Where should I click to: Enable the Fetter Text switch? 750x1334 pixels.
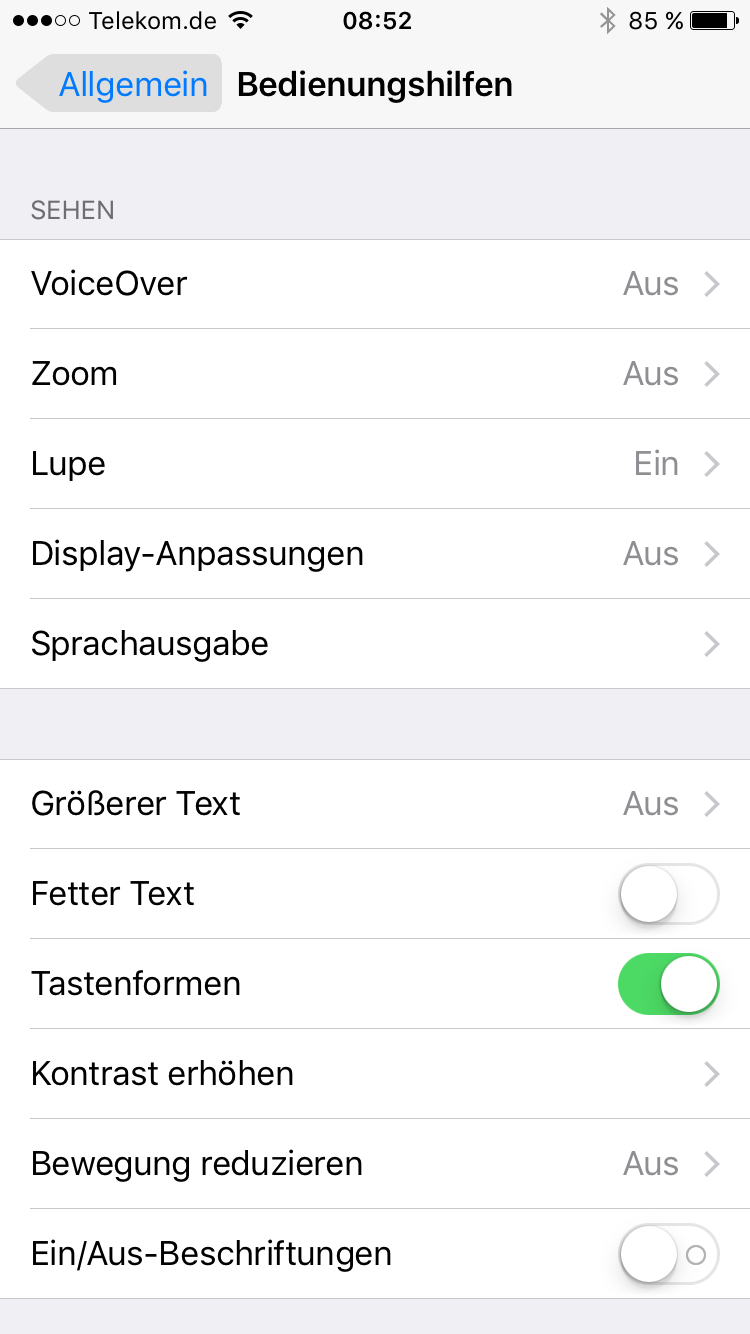point(668,894)
